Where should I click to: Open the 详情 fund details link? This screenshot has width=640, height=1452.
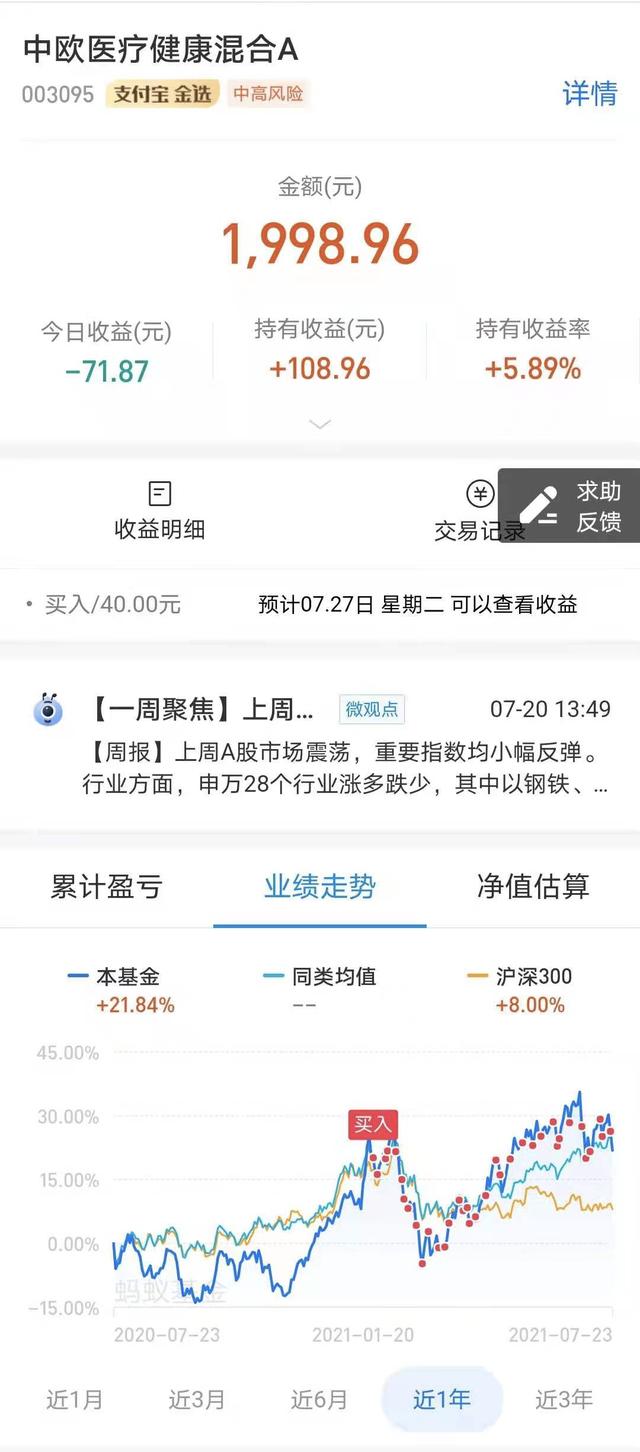tap(590, 94)
